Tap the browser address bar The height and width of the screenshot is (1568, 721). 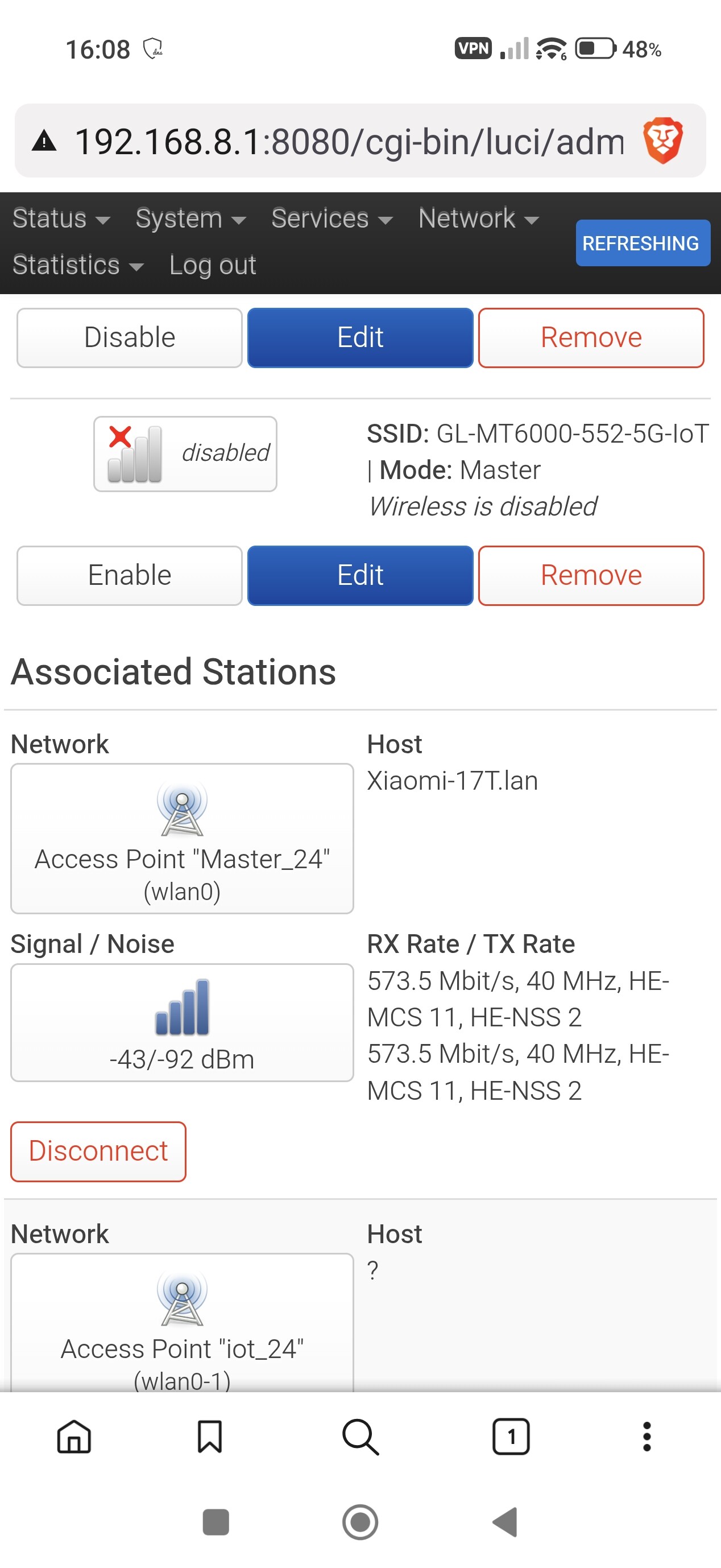coord(349,141)
